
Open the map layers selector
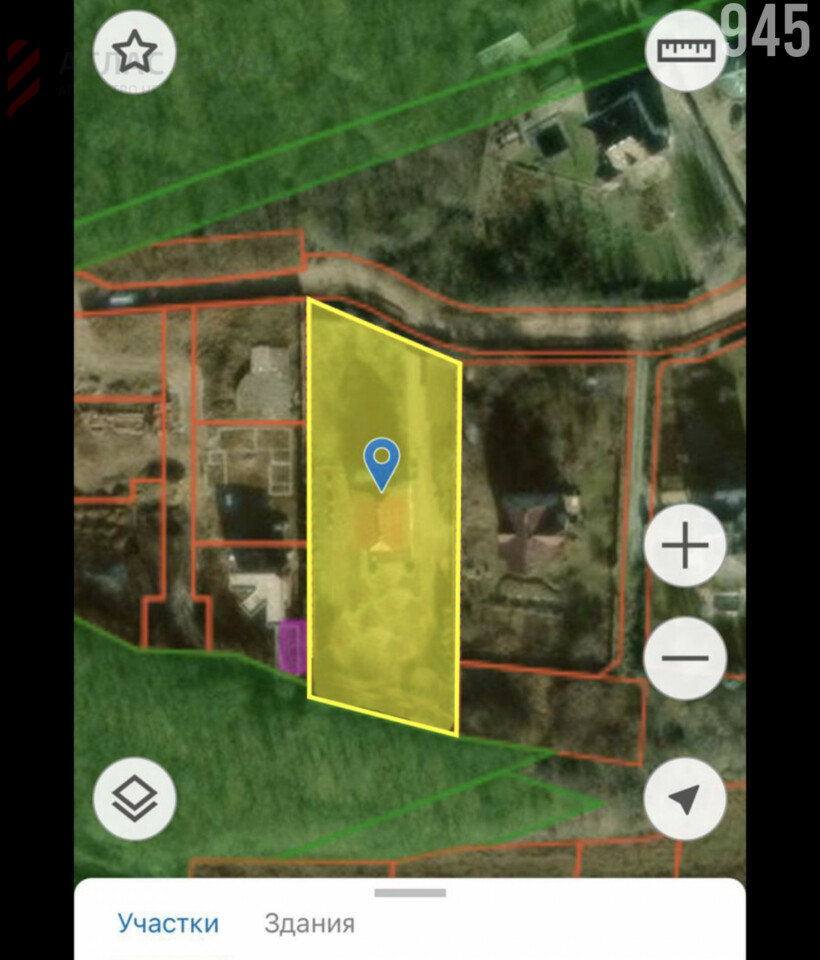[134, 799]
